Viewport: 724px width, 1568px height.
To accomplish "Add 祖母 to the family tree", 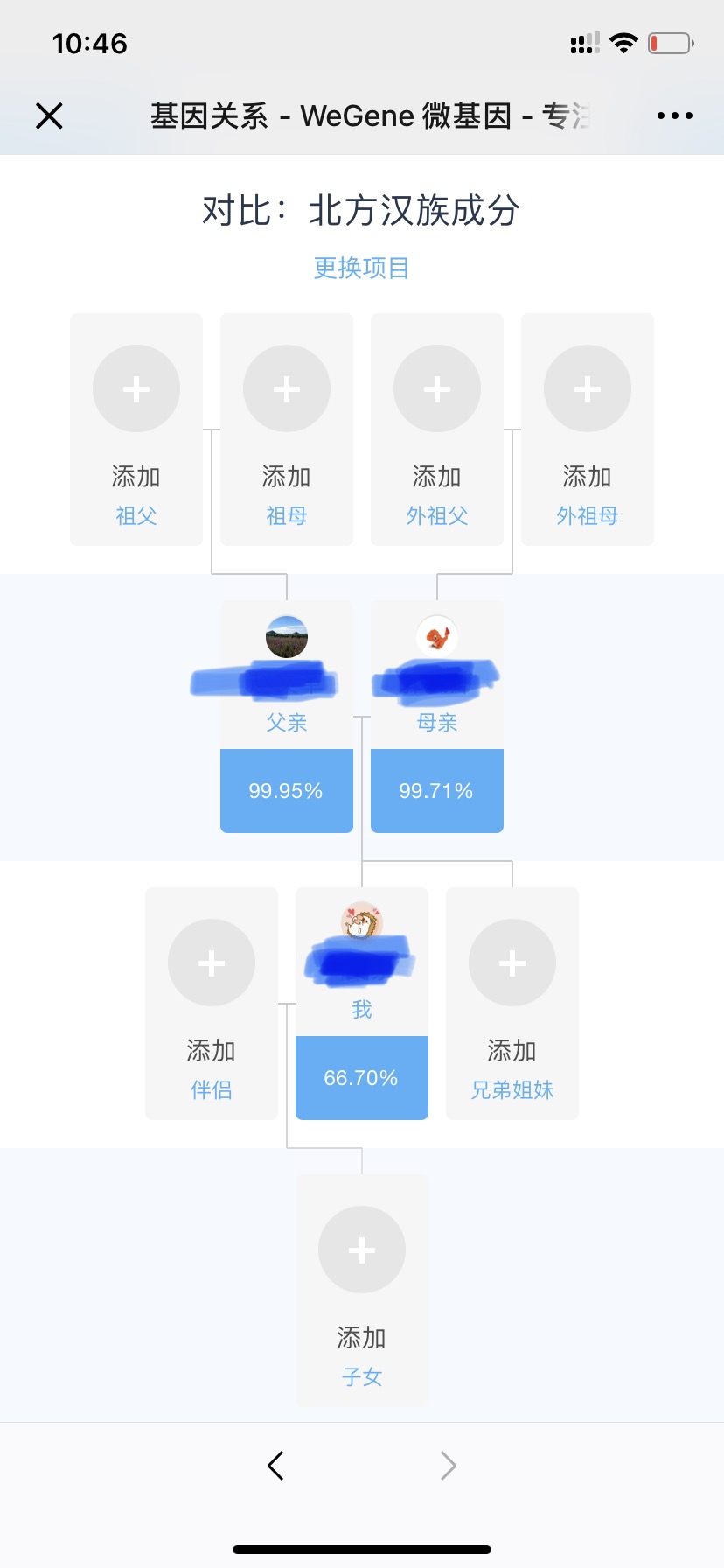I will point(287,430).
